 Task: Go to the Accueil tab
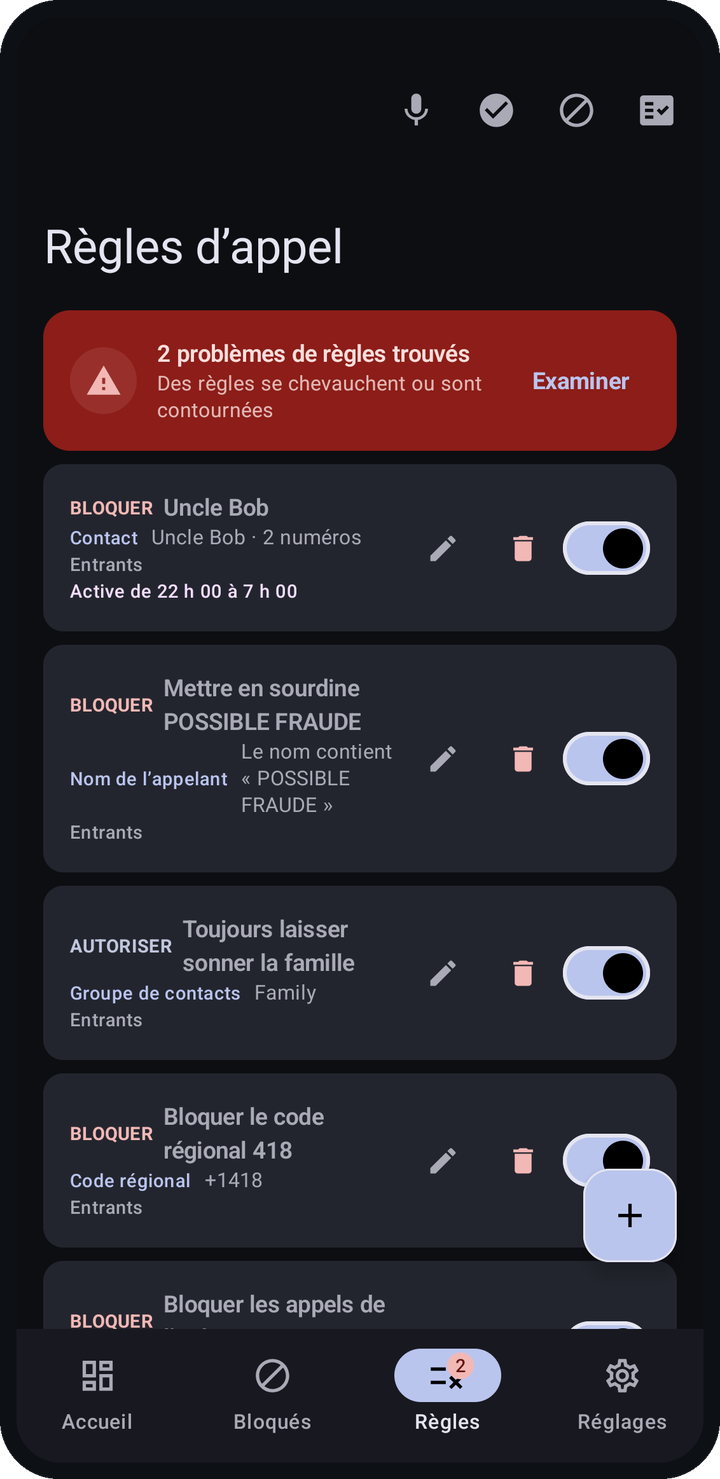pyautogui.click(x=97, y=1394)
